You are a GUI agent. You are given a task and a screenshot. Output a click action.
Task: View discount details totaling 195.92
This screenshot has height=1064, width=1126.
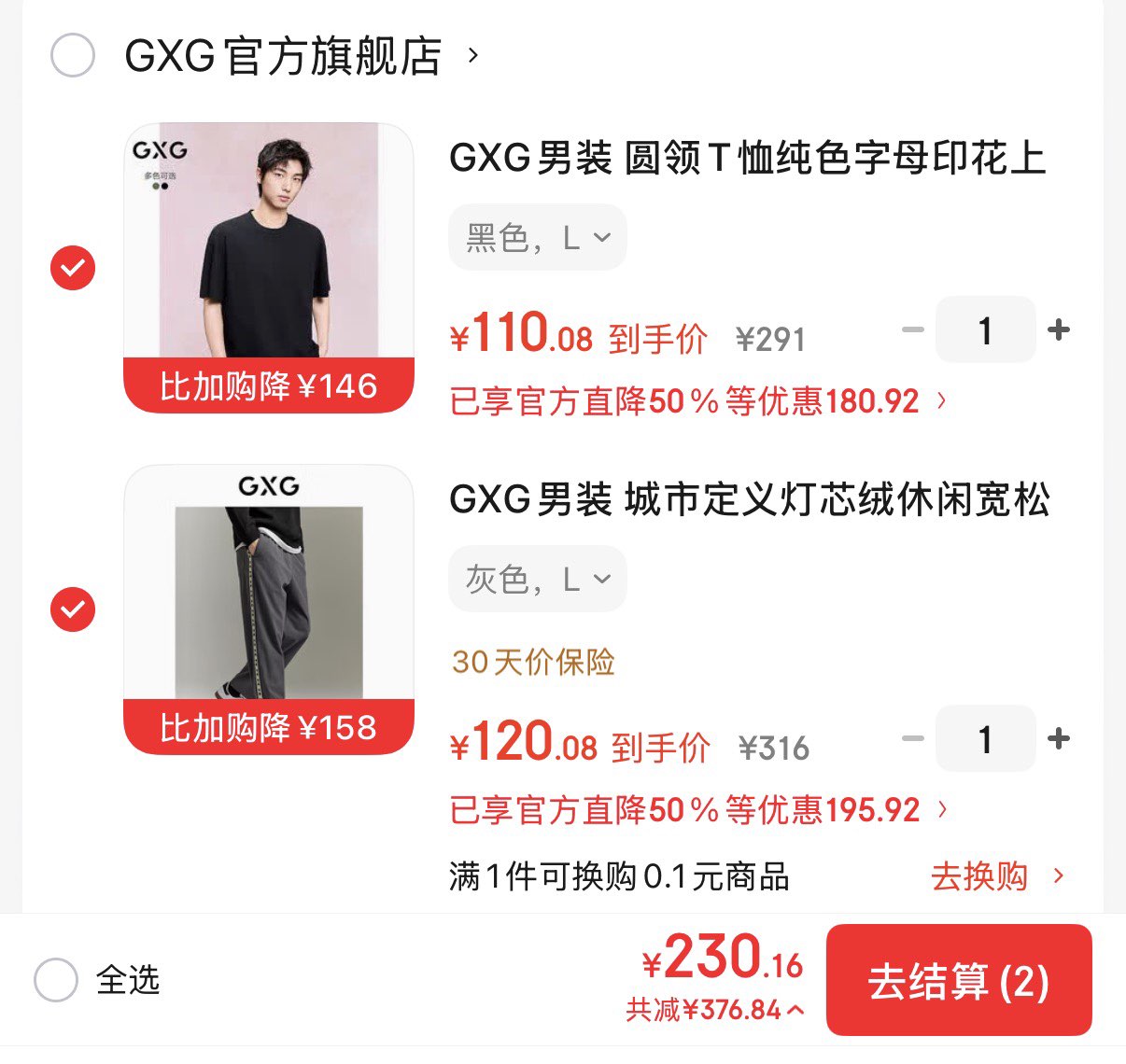click(x=697, y=810)
